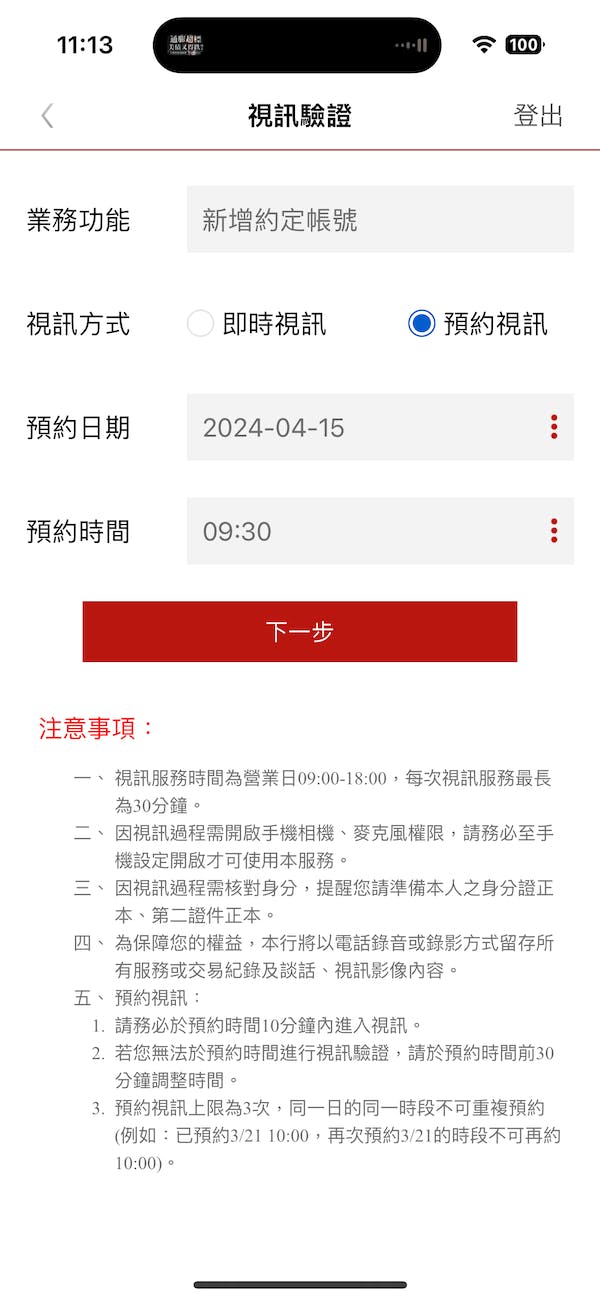Tap the 業務功能 field showing 新增約定帳號
600x1301 pixels.
(x=380, y=220)
